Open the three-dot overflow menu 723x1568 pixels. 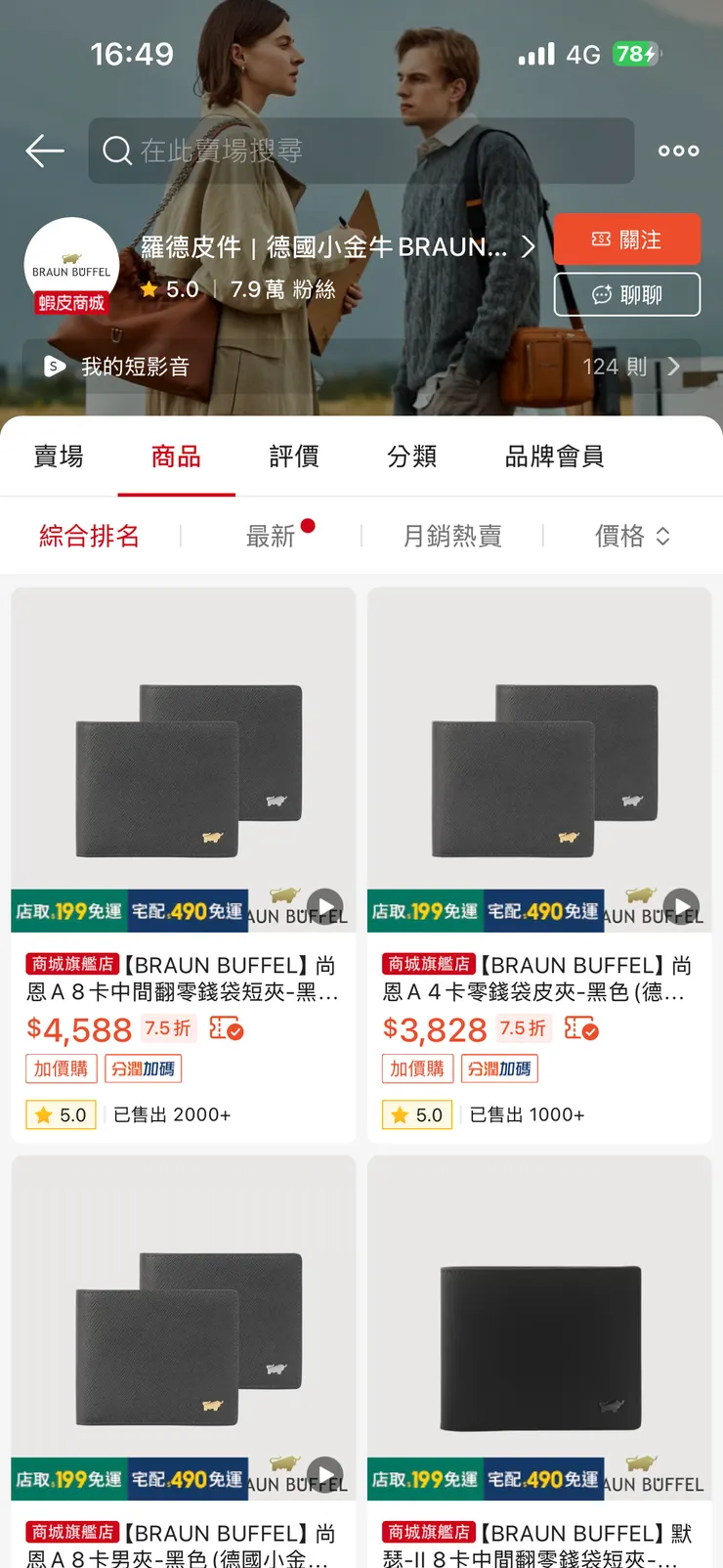tap(678, 151)
